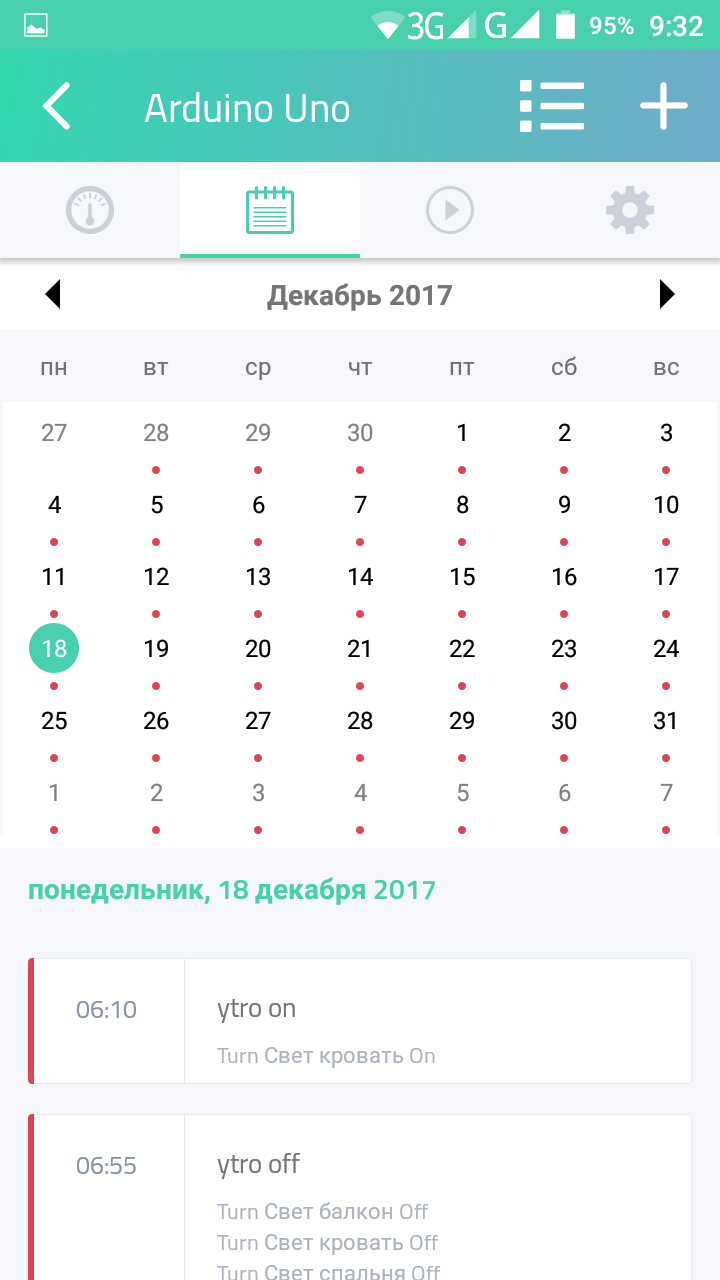Switch to the gauge dashboard tab
720x1280 pixels.
[90, 211]
